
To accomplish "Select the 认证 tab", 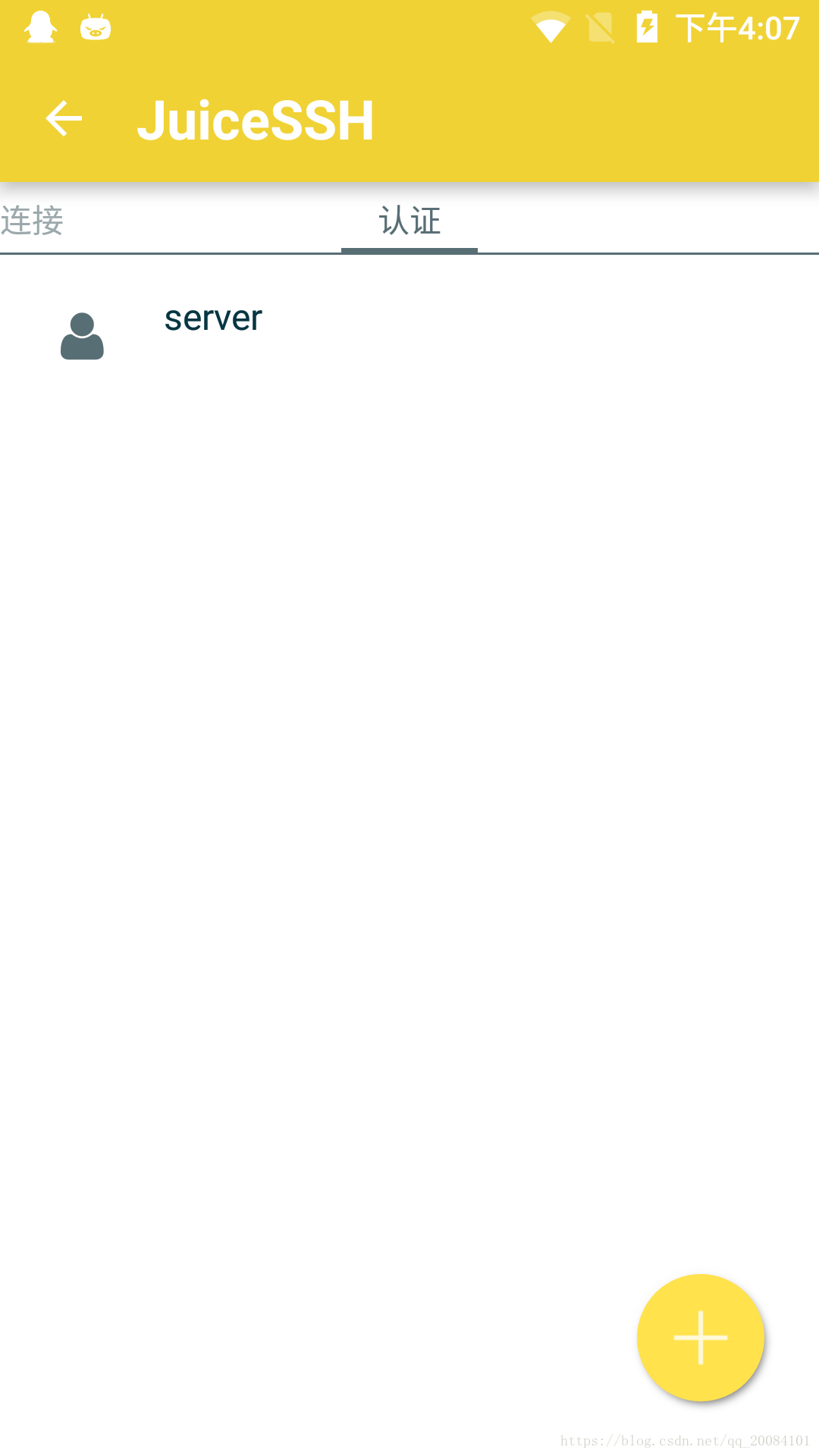I will tap(409, 221).
